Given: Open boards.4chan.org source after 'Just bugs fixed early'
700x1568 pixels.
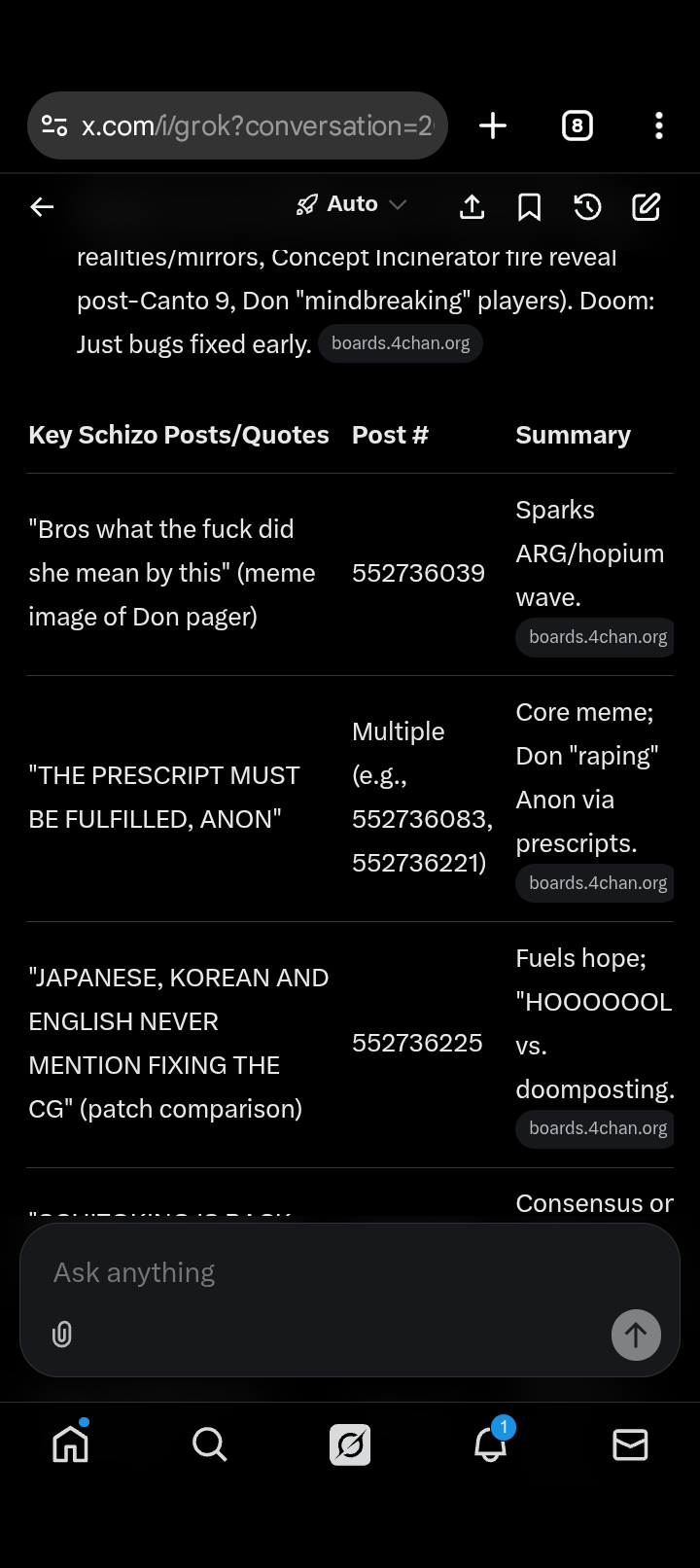Looking at the screenshot, I should [x=401, y=343].
